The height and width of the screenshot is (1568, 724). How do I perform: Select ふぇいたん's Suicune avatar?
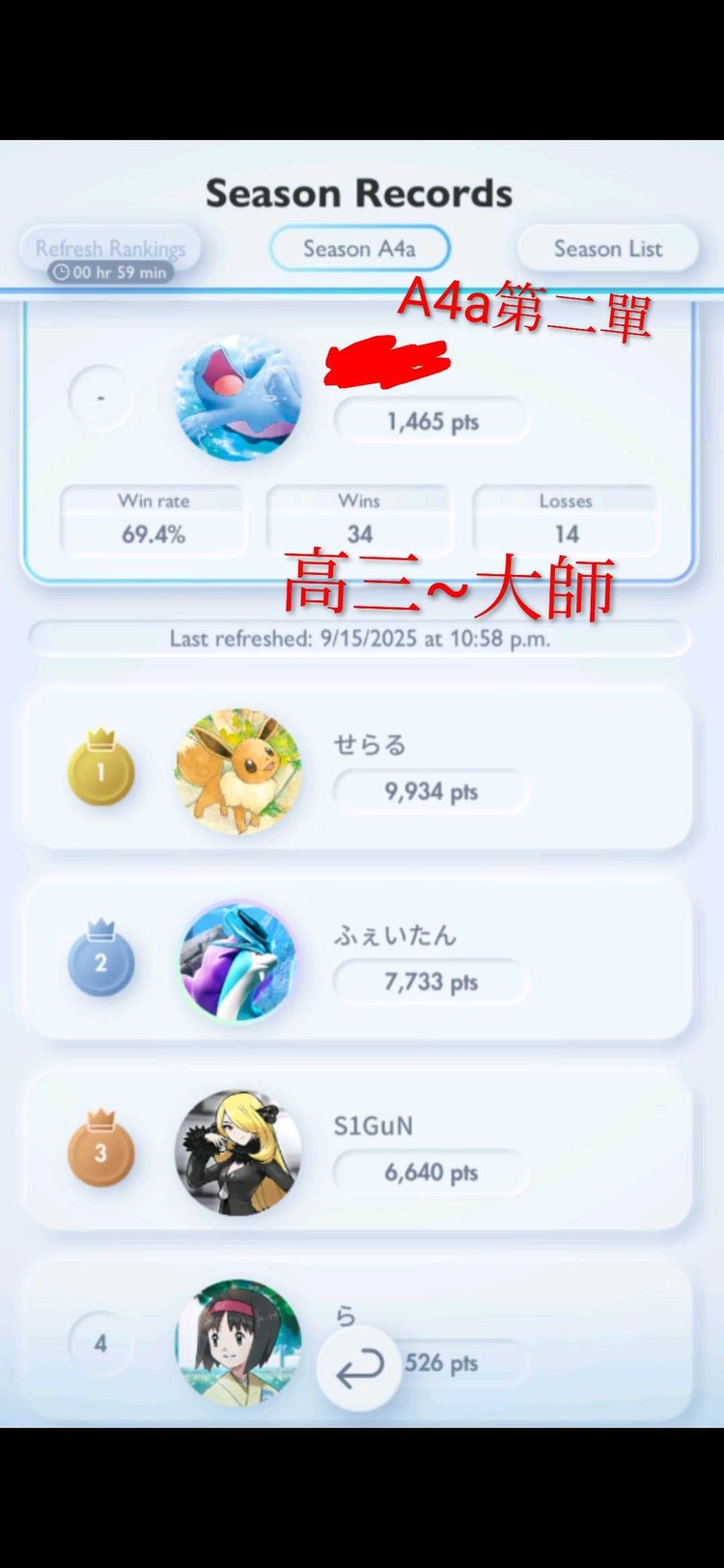237,960
